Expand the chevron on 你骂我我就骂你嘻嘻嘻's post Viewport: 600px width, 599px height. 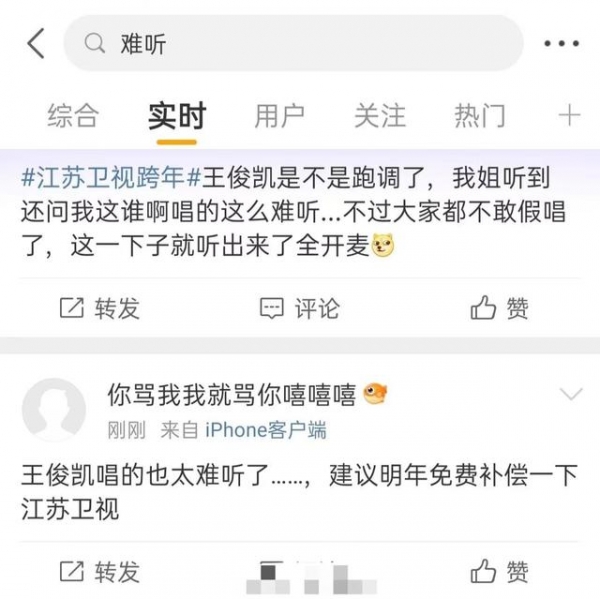572,392
